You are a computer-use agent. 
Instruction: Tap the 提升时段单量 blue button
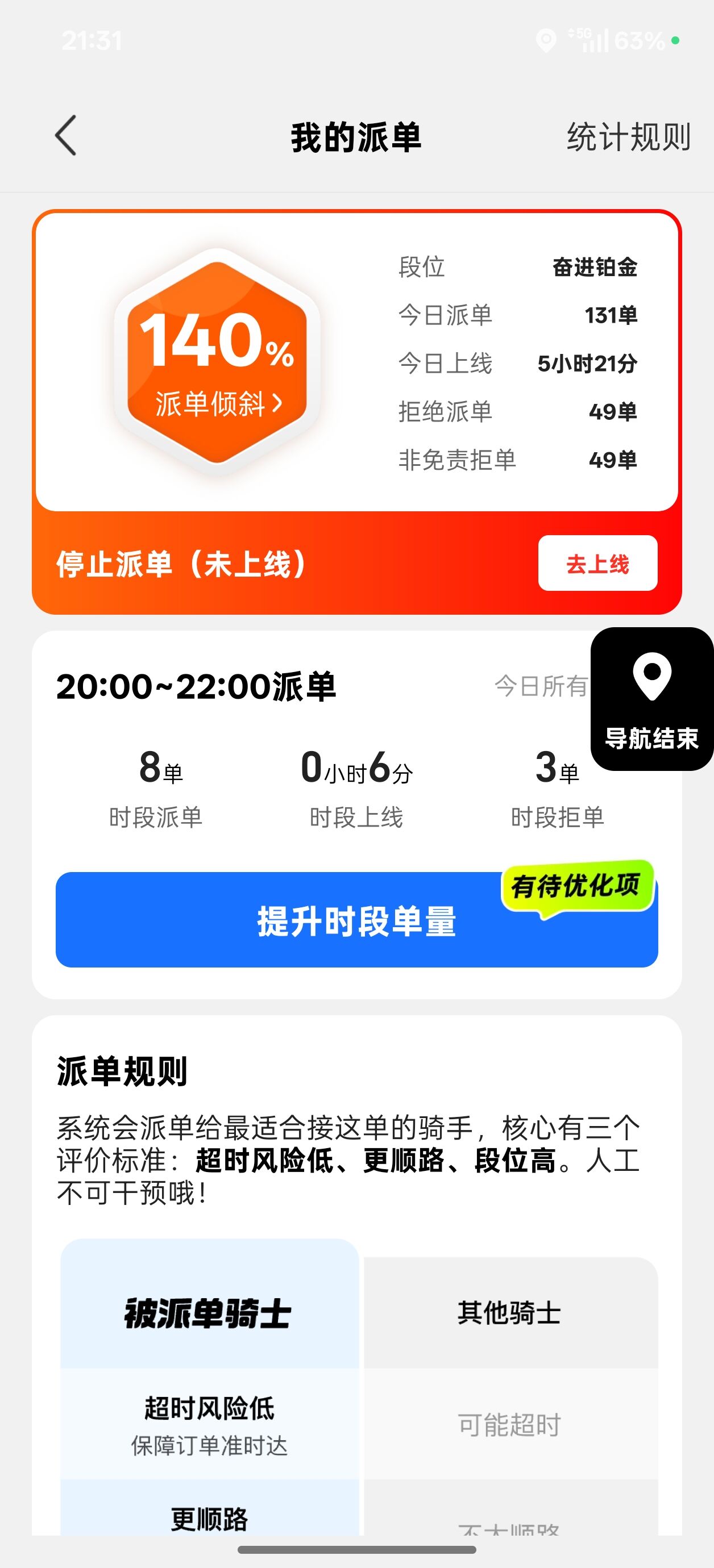pyautogui.click(x=356, y=920)
